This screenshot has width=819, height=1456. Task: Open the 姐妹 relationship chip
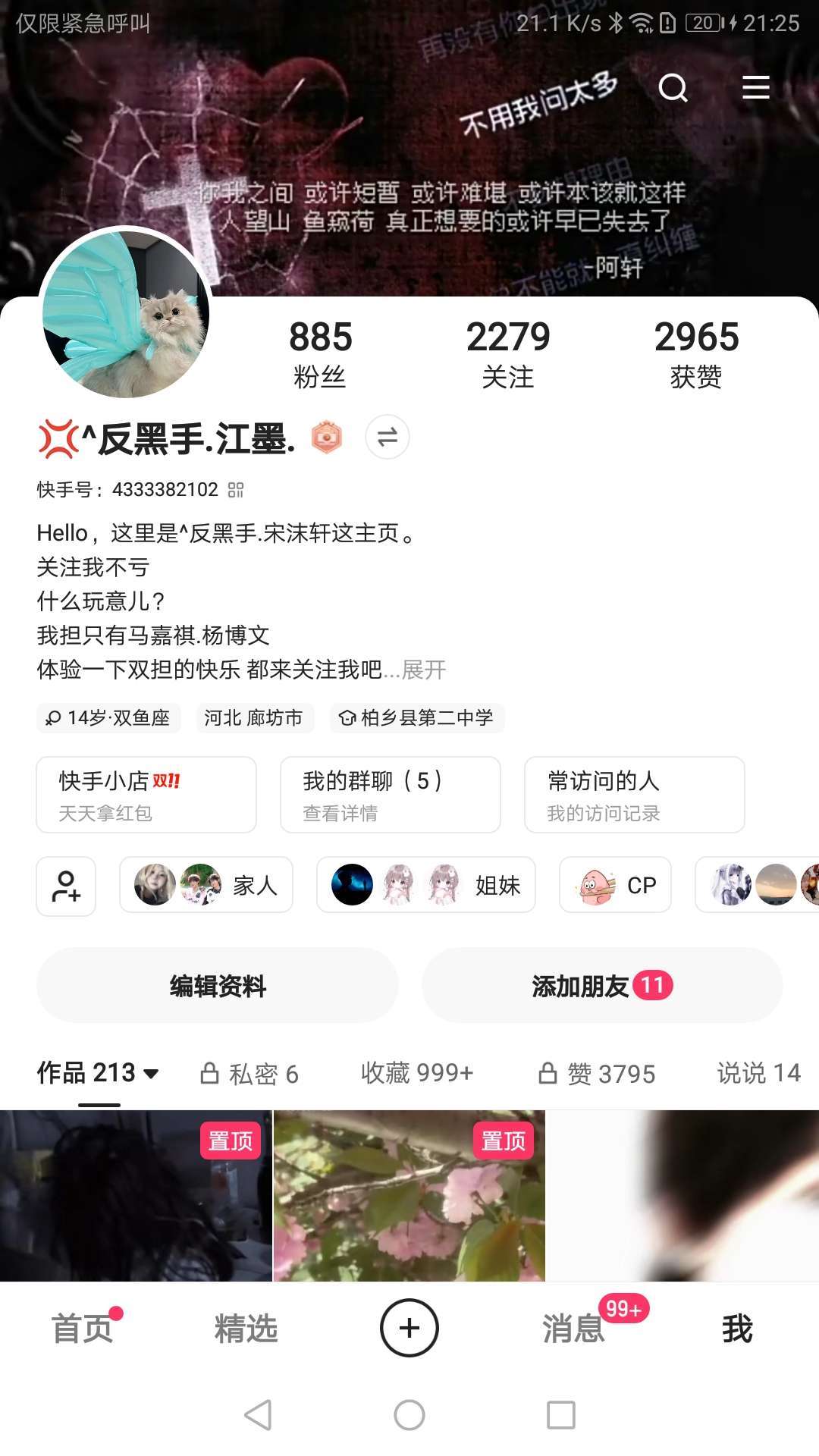click(x=425, y=885)
